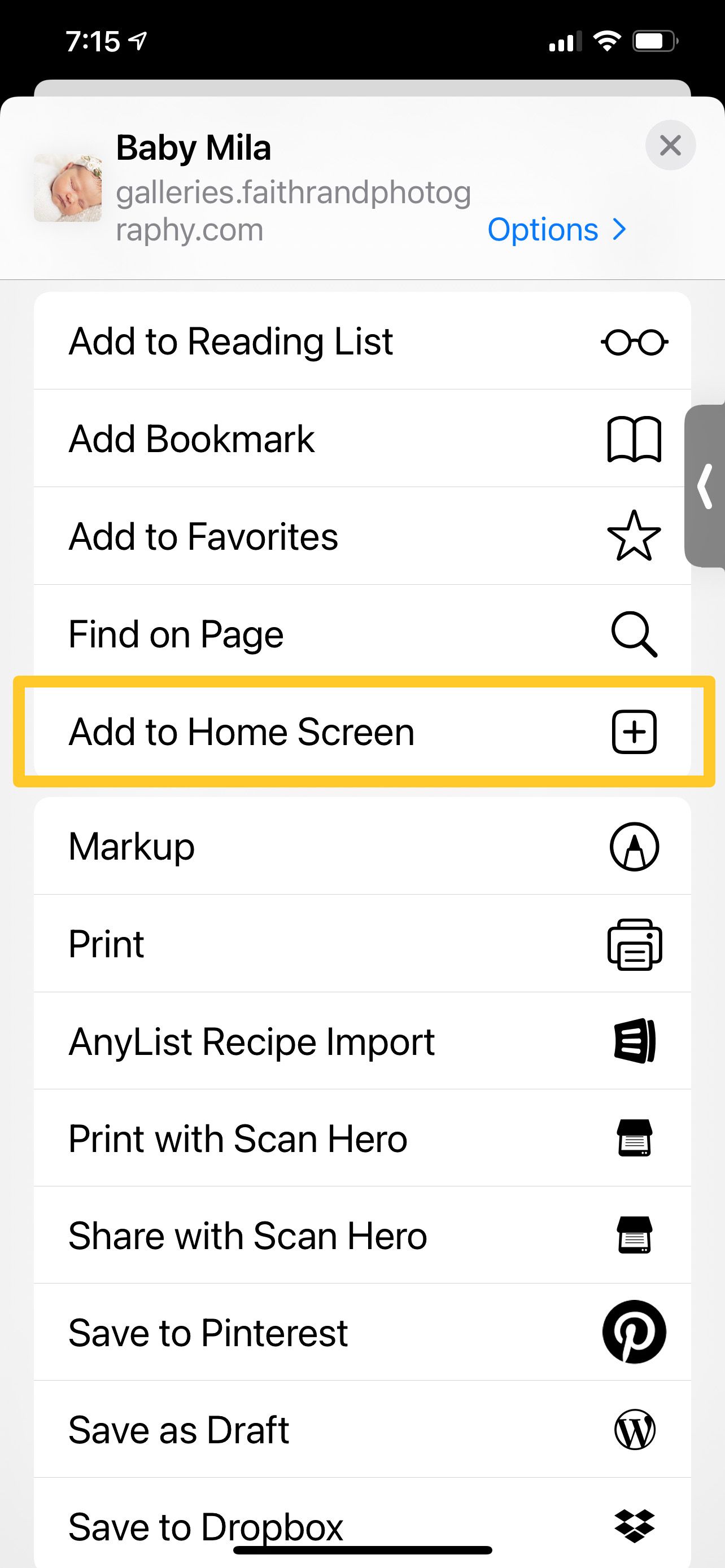Choose Save as Draft
This screenshot has height=1568, width=725.
[362, 1429]
